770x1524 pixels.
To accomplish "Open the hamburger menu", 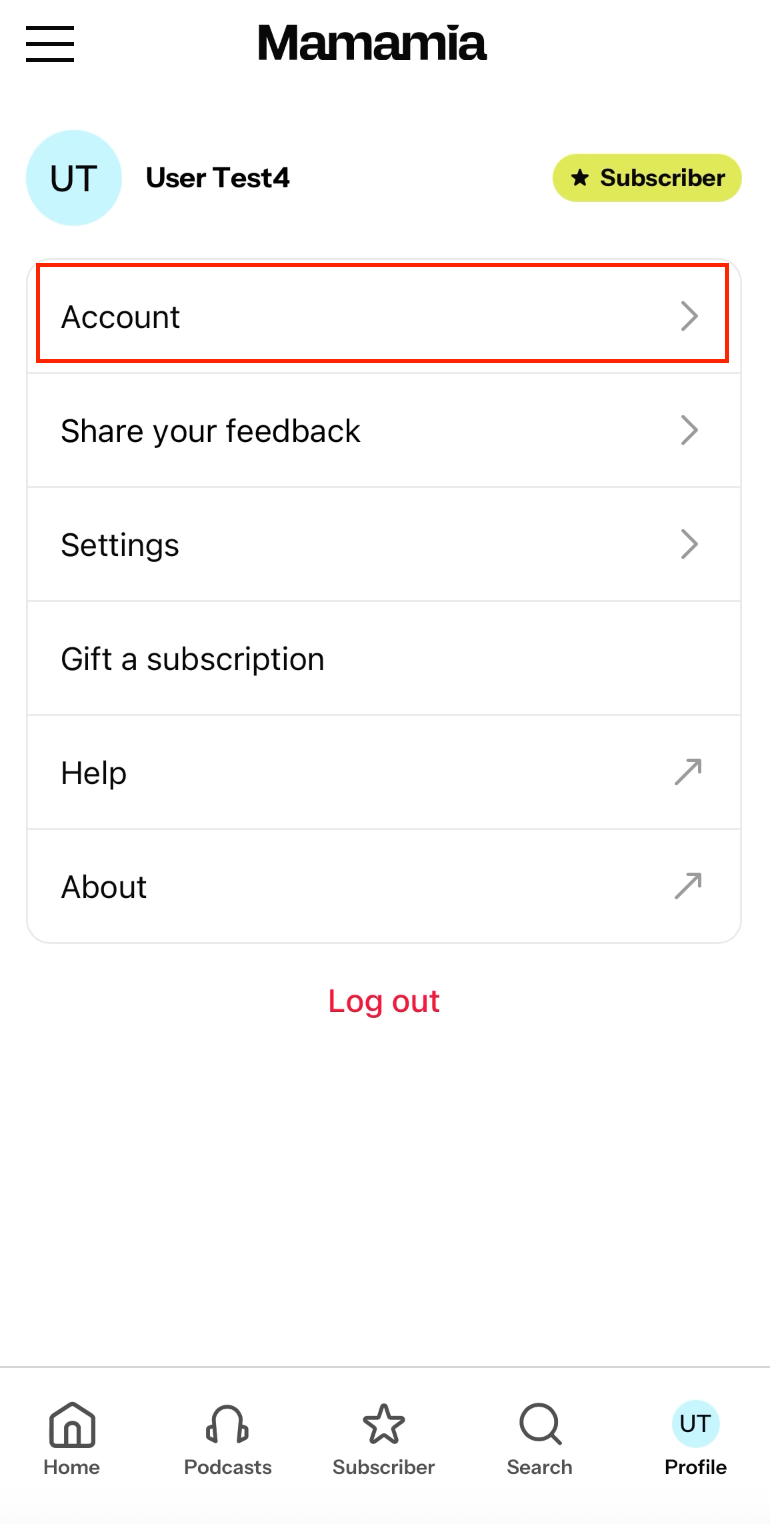I will click(x=50, y=44).
